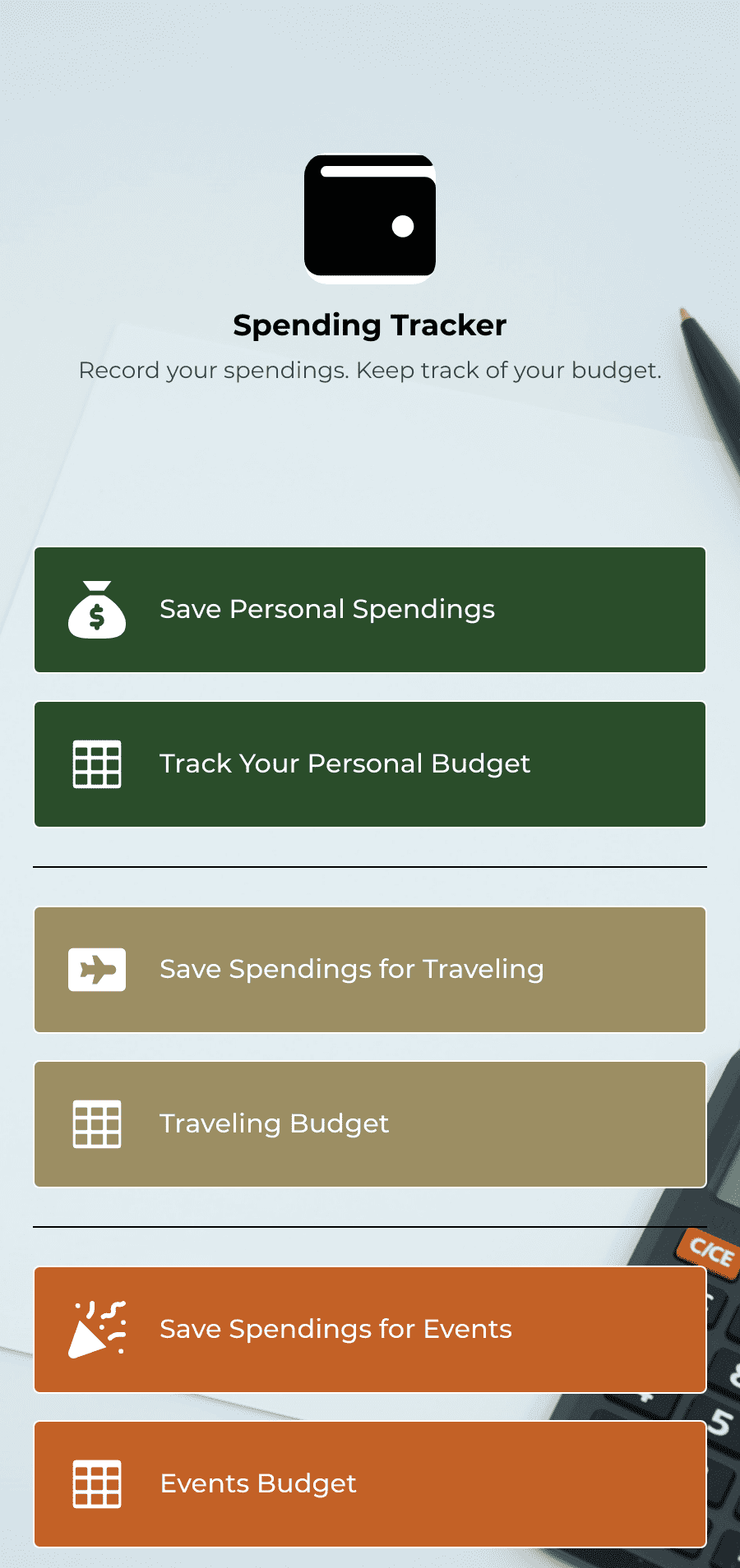The height and width of the screenshot is (1568, 740).
Task: Click the subtitle about recording spendings
Action: click(x=370, y=371)
